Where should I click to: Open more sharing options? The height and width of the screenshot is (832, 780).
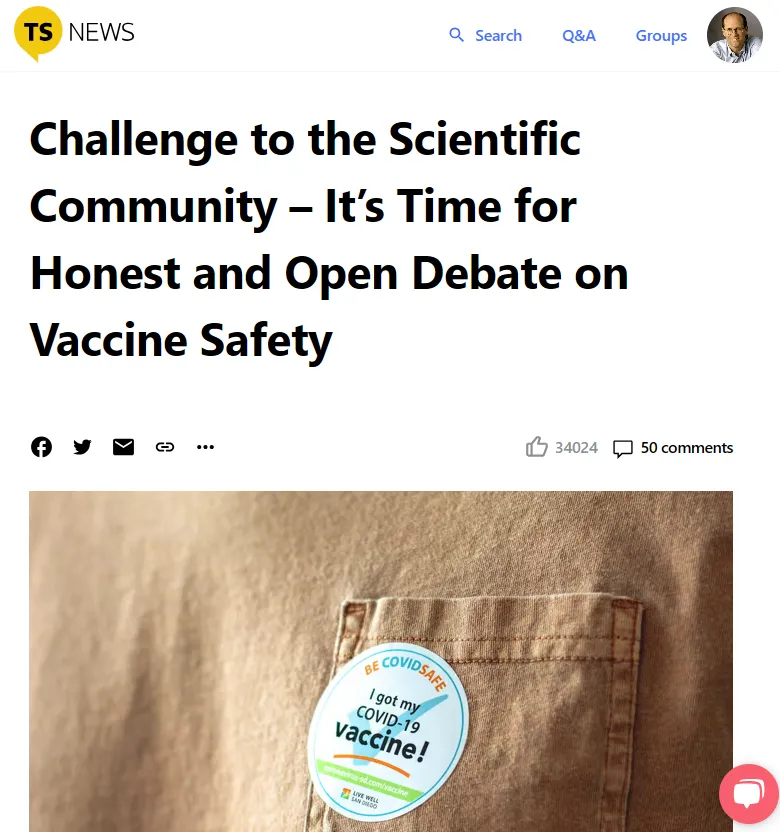click(205, 447)
